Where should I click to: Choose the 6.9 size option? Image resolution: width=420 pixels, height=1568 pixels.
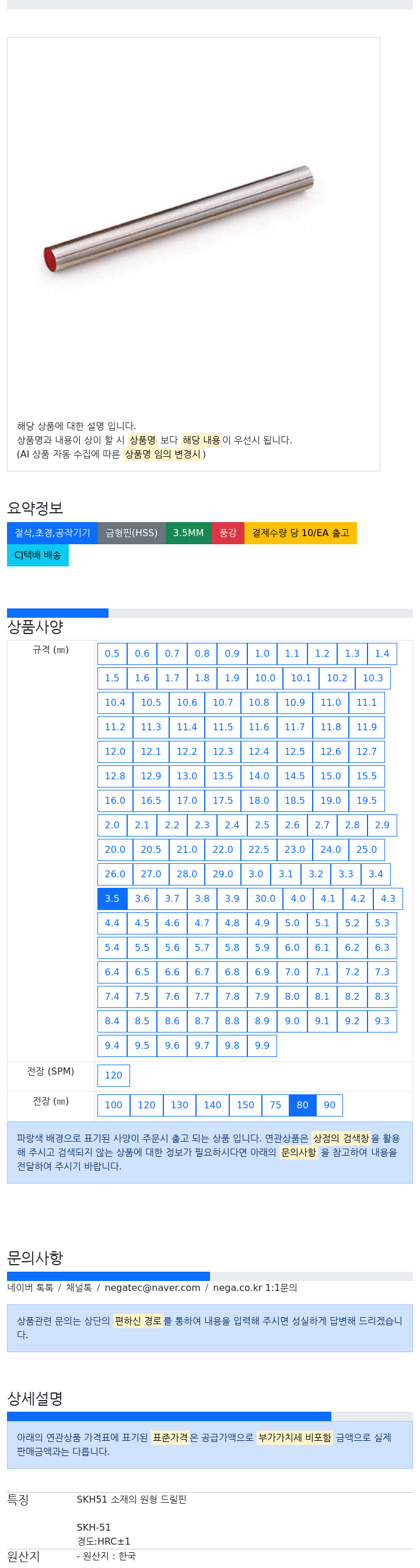[262, 972]
